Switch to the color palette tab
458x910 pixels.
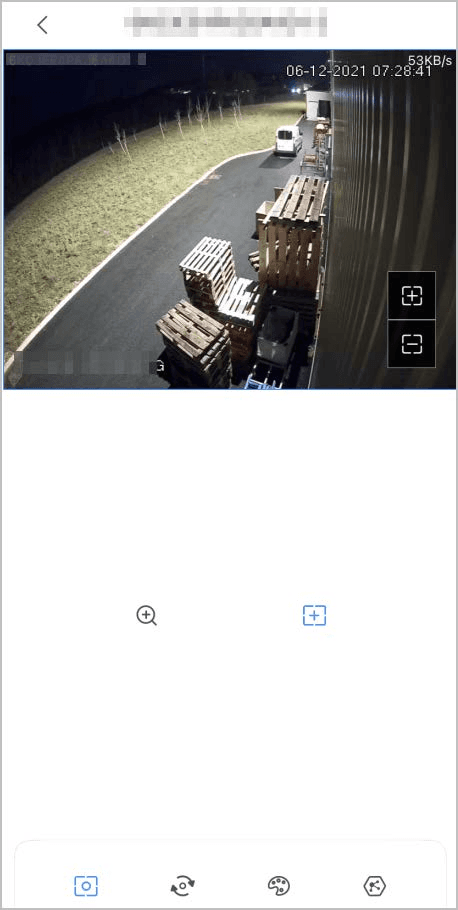[x=279, y=886]
